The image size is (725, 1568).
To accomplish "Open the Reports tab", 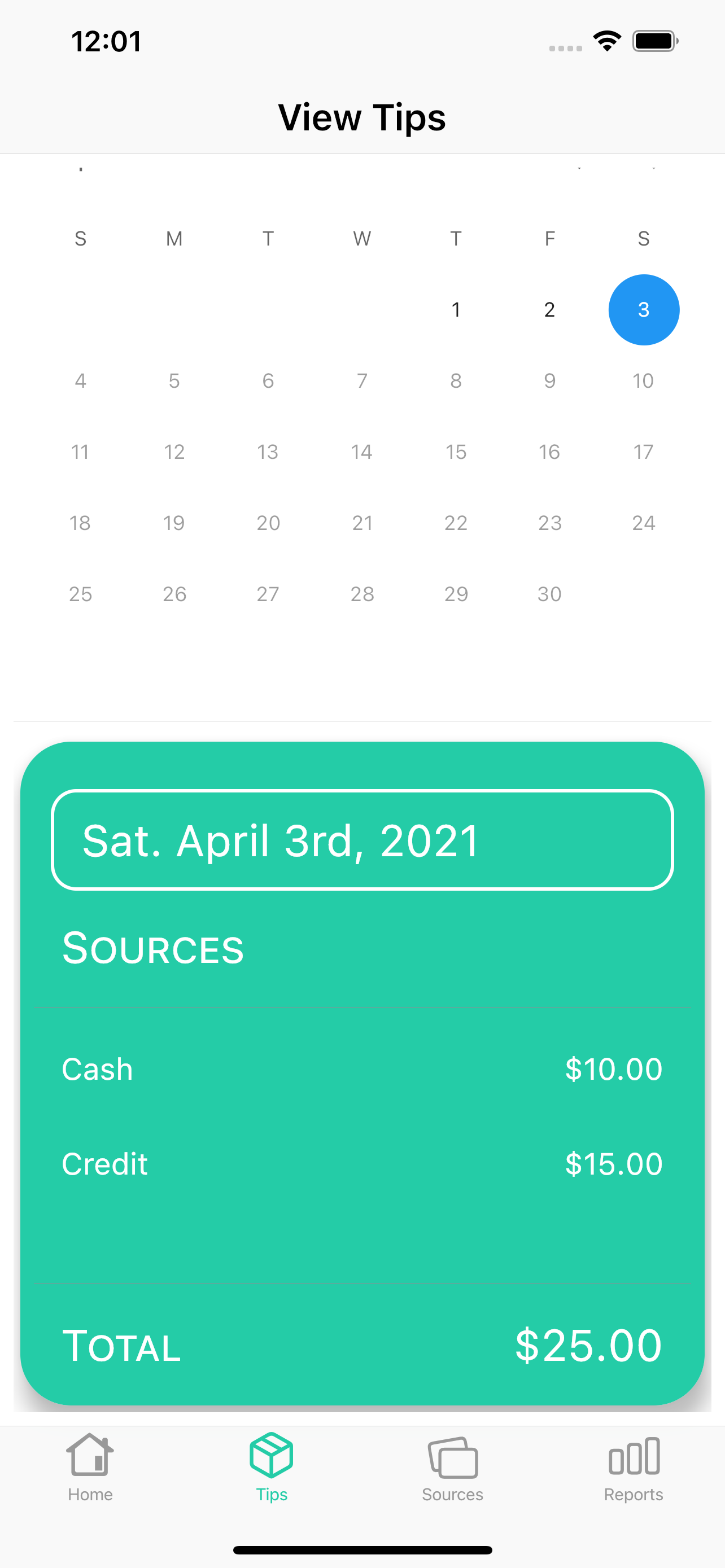I will (x=633, y=1466).
